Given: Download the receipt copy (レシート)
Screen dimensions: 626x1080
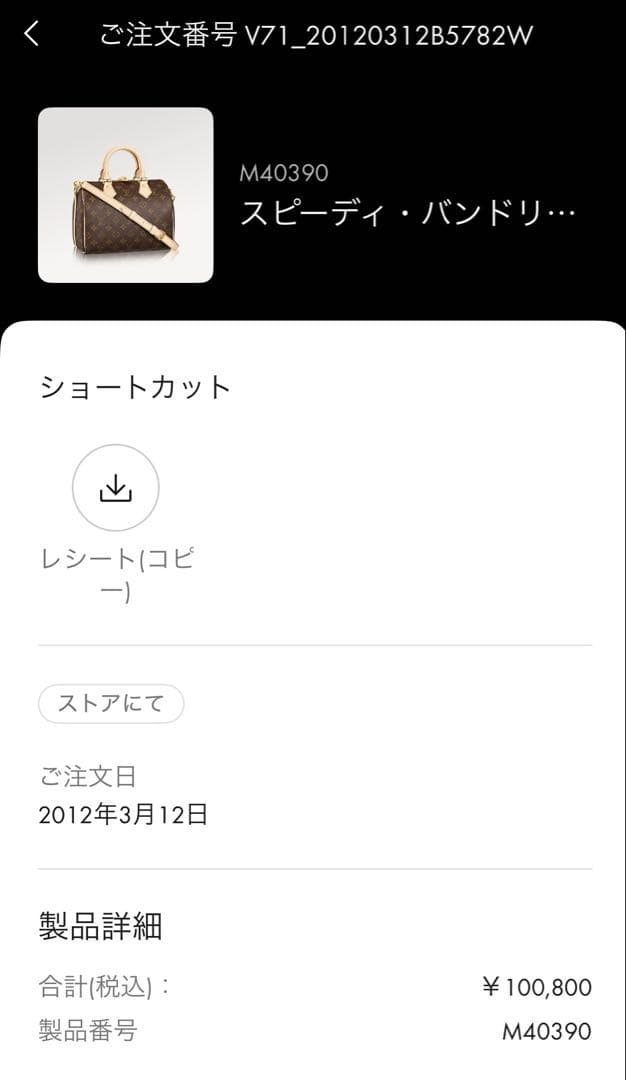Looking at the screenshot, I should click(115, 488).
